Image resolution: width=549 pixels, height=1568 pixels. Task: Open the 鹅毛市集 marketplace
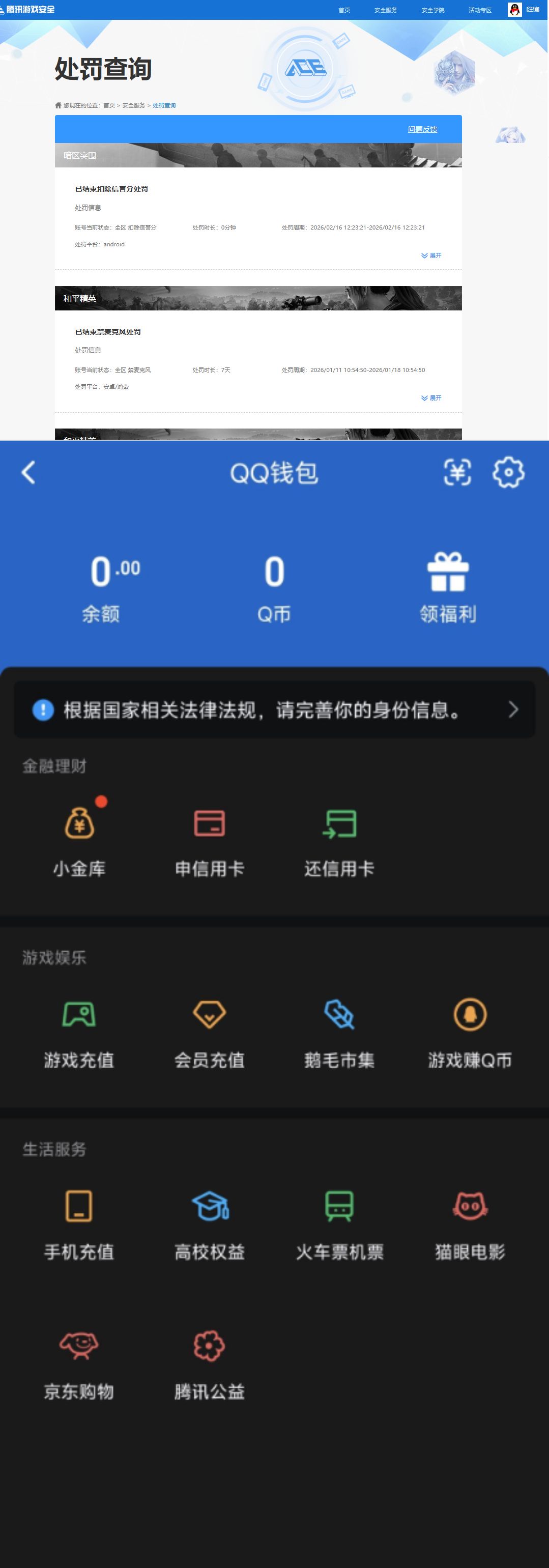[x=339, y=1030]
